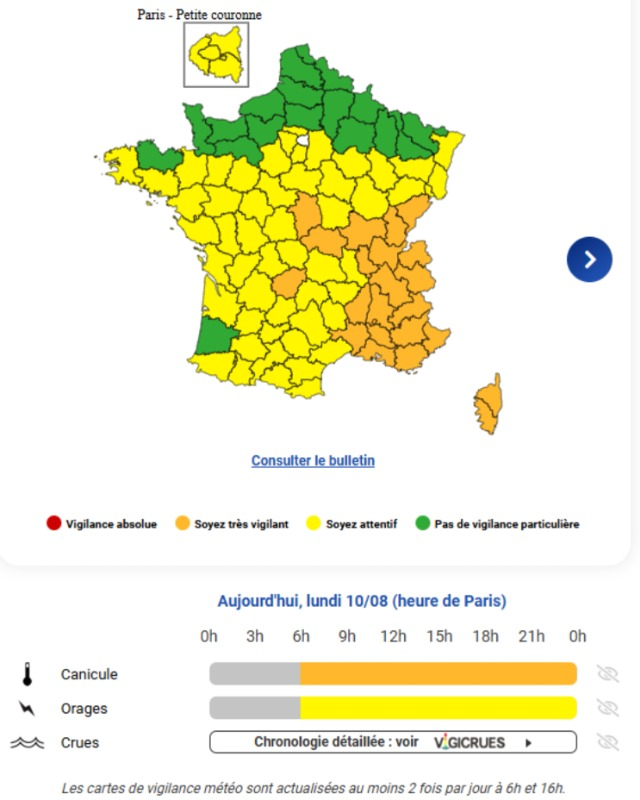Toggle visibility of the Canicule layer

point(608,674)
